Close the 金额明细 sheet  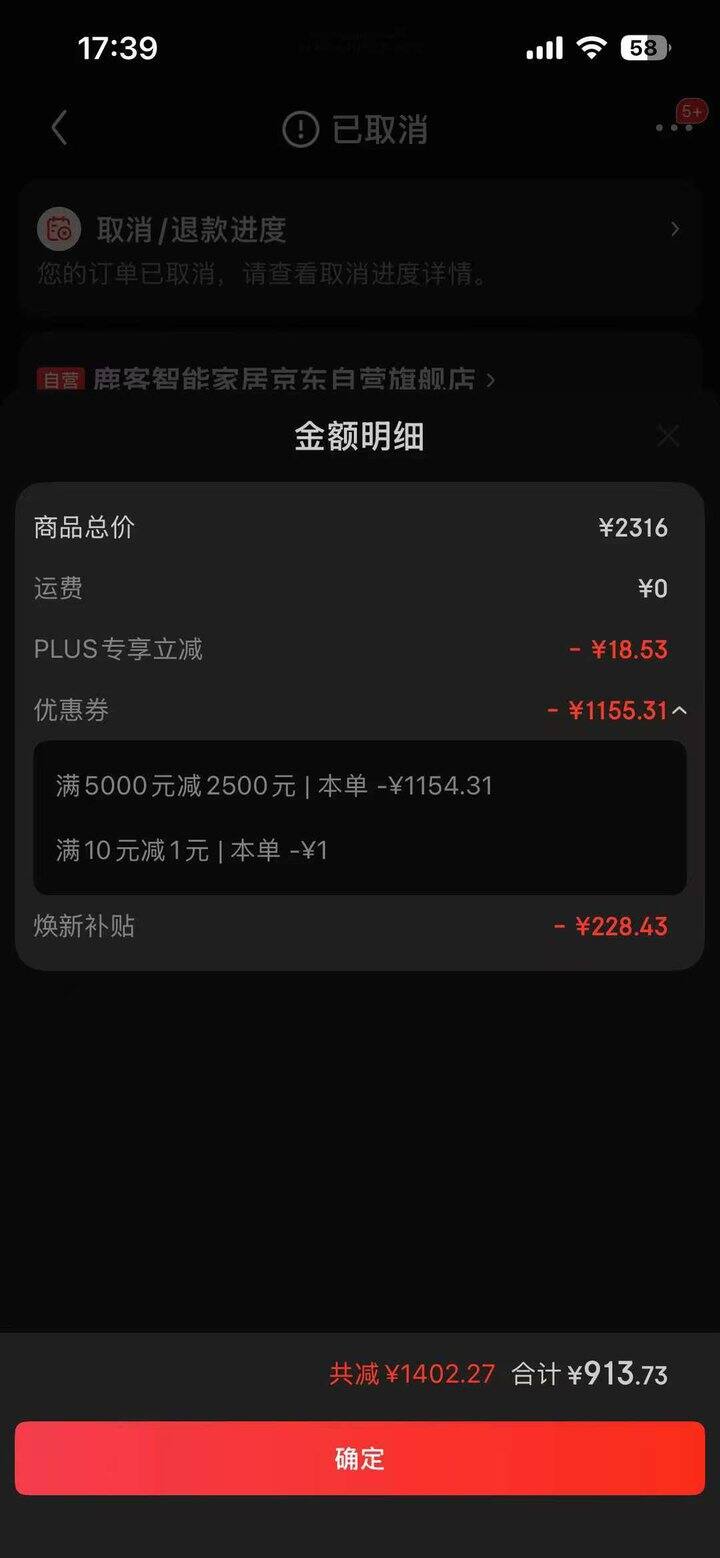pyautogui.click(x=667, y=436)
